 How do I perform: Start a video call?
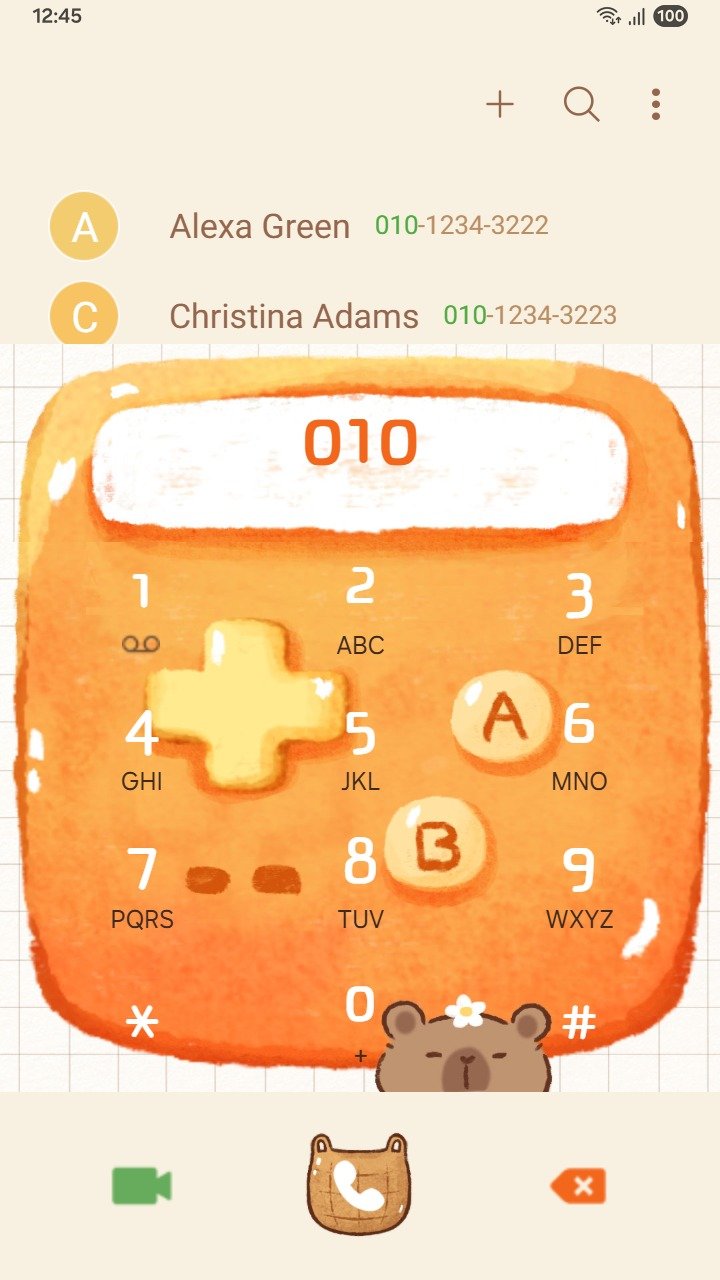tap(141, 1186)
